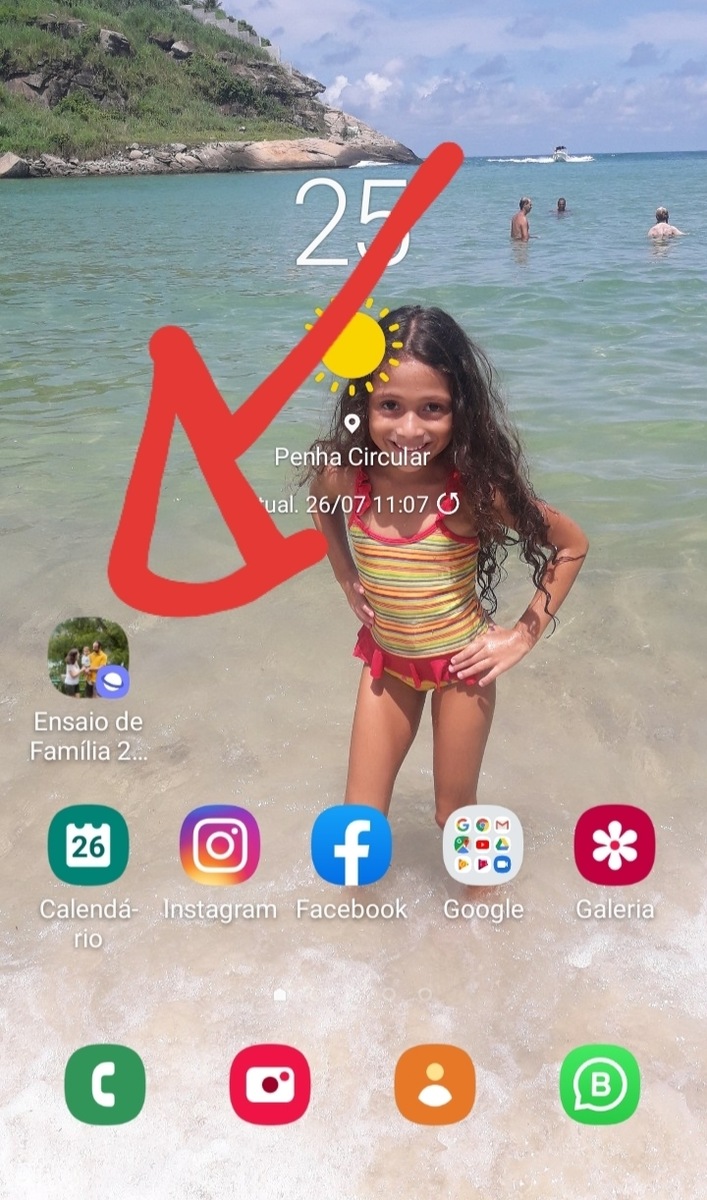Refresh the weather widget

click(x=448, y=503)
